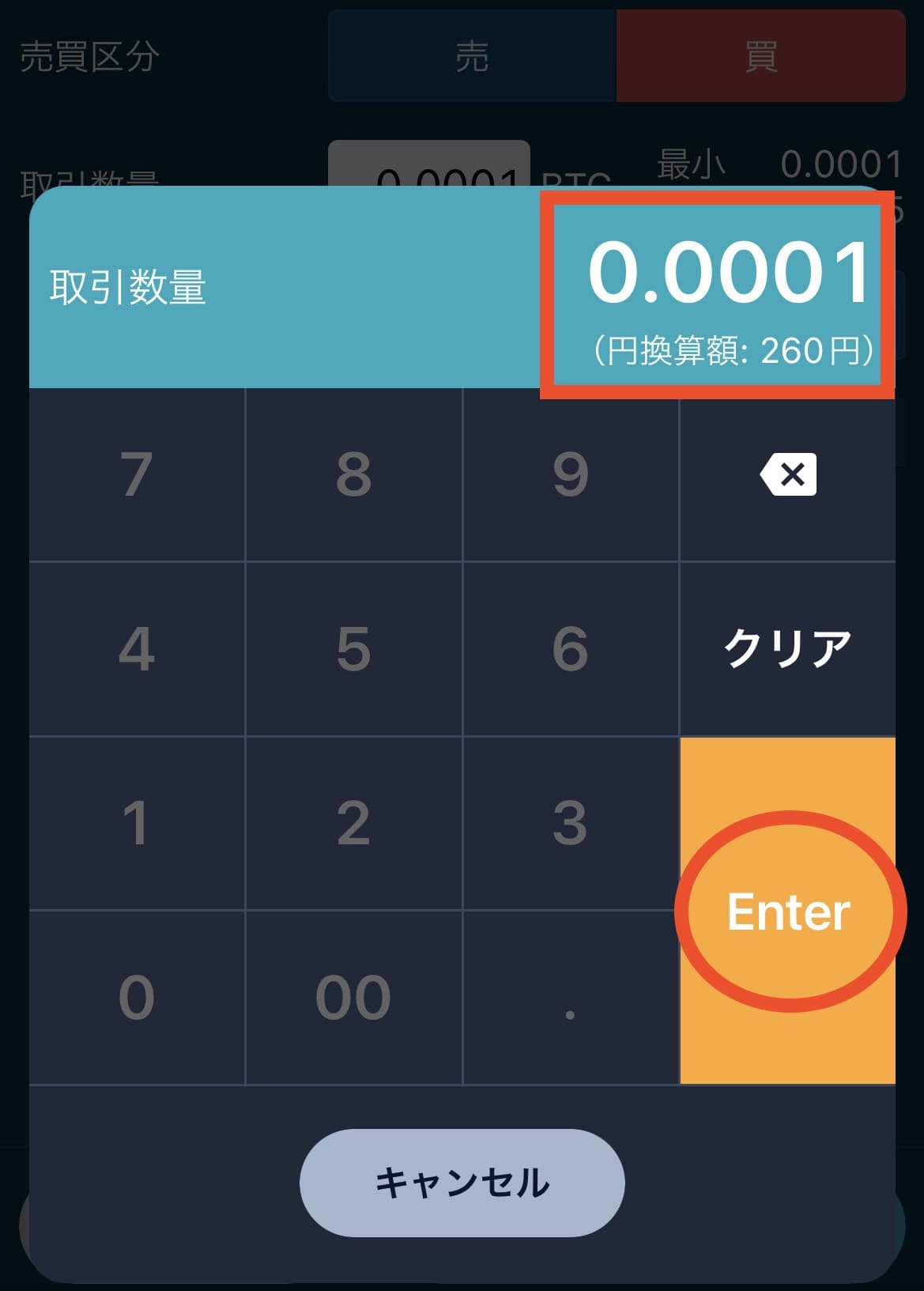Viewport: 924px width, 1291px height.
Task: Tap the 9 key
Action: (570, 475)
